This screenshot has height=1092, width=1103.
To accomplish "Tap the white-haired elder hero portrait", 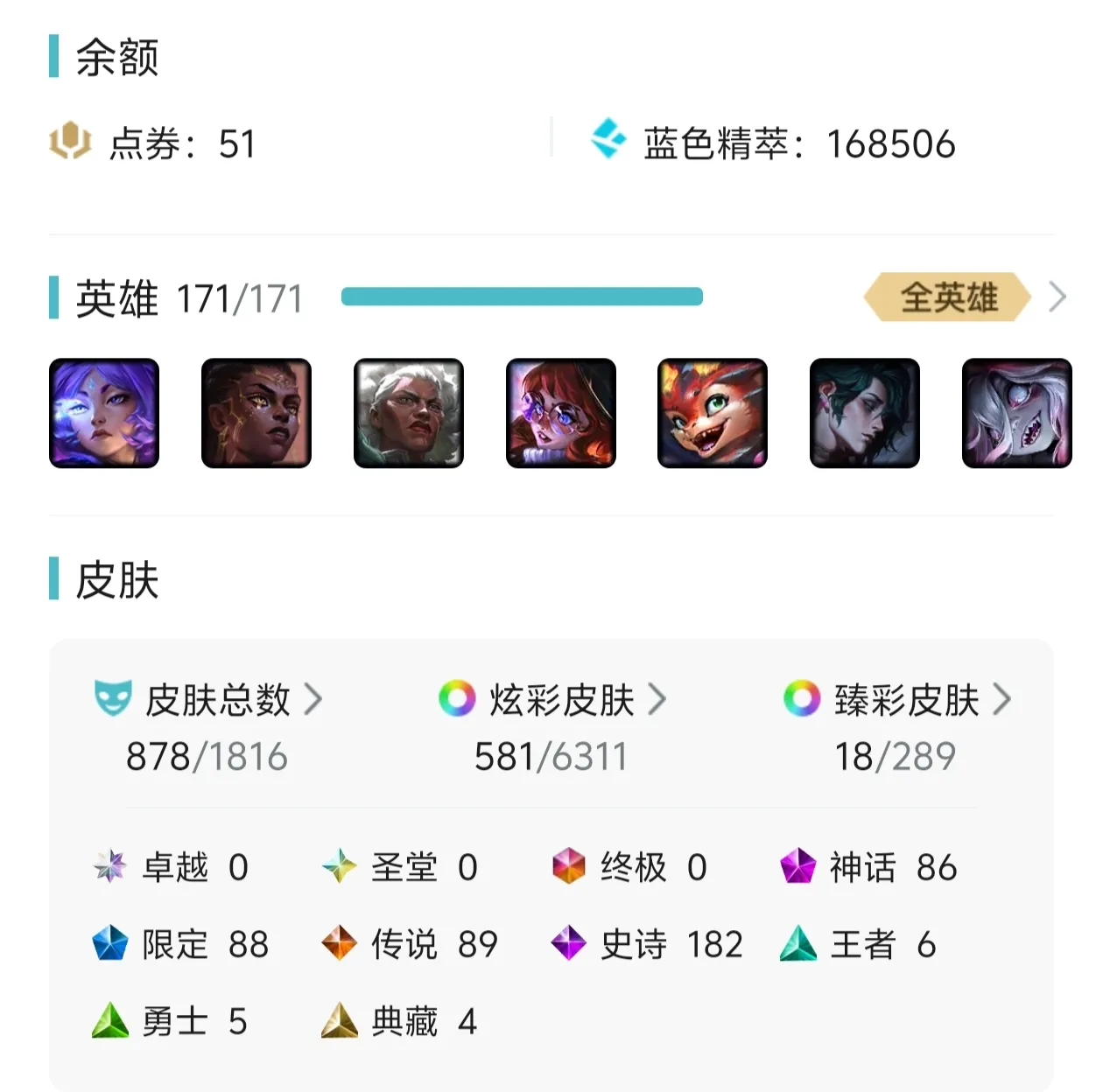I will point(409,413).
